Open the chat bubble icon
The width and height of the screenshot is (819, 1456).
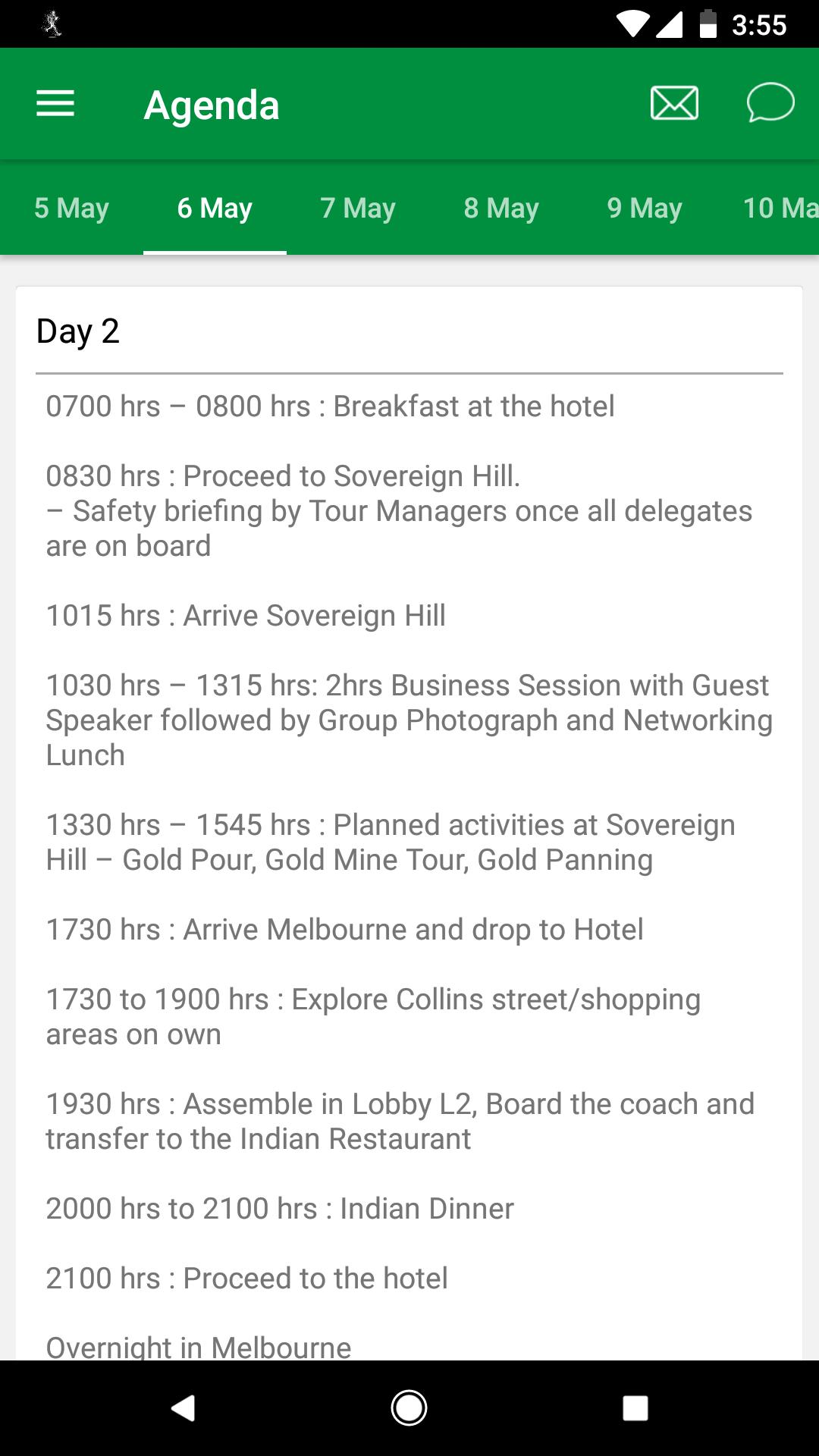tap(770, 102)
